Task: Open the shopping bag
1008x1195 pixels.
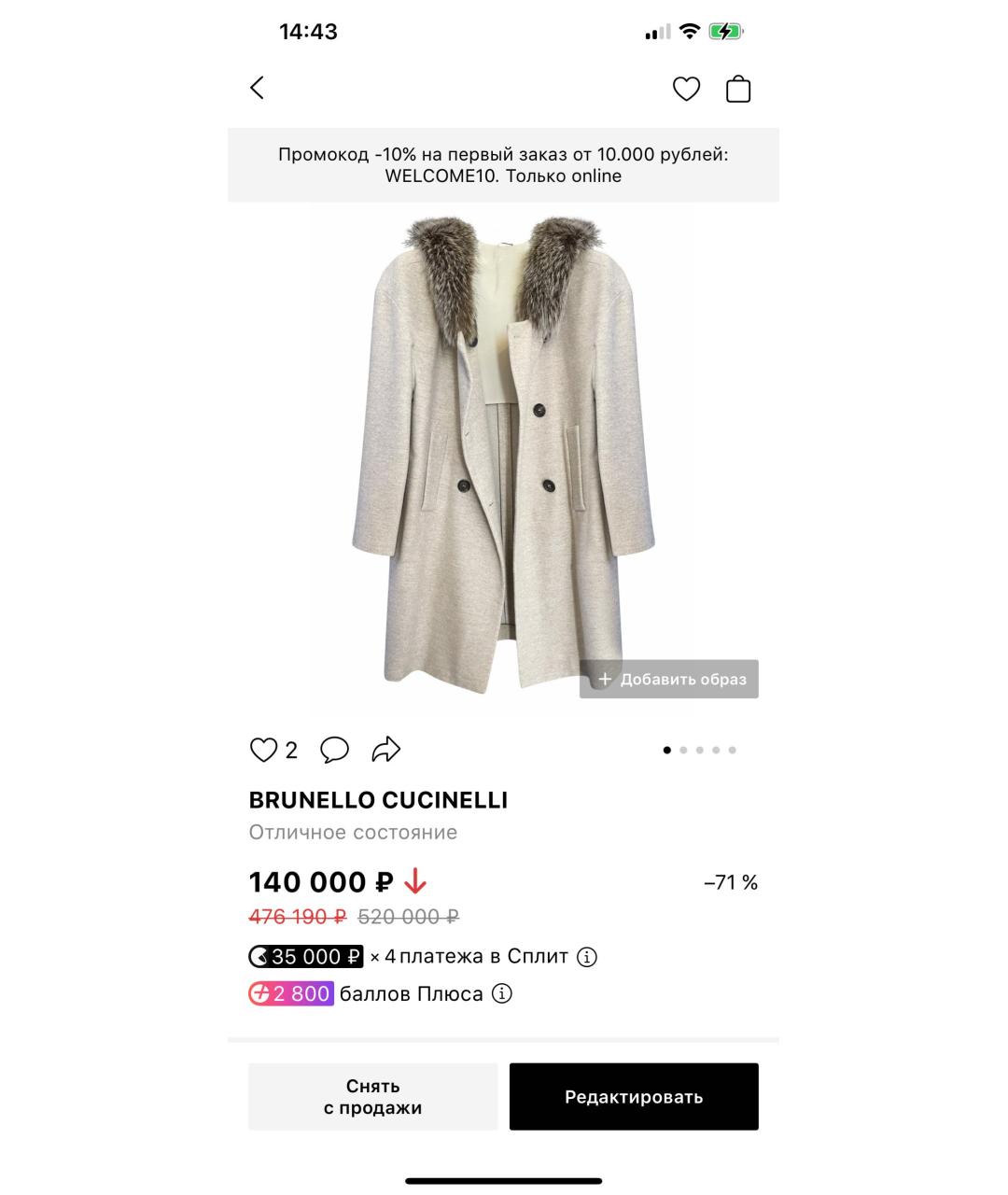Action: [x=738, y=89]
